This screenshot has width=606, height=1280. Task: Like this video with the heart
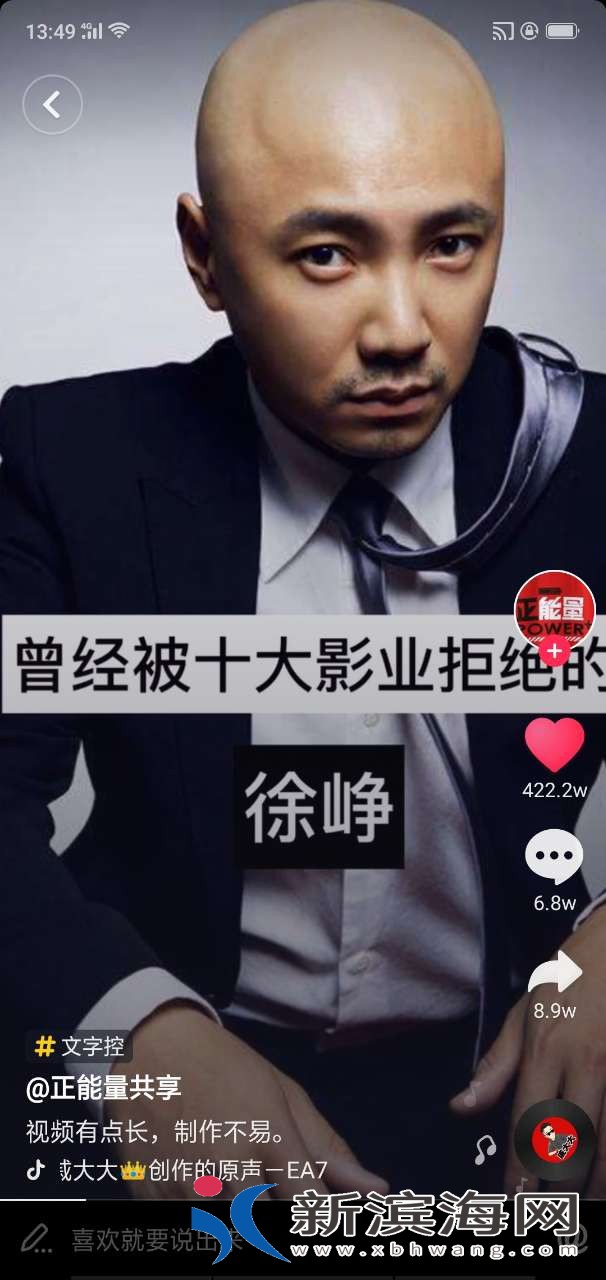point(554,746)
